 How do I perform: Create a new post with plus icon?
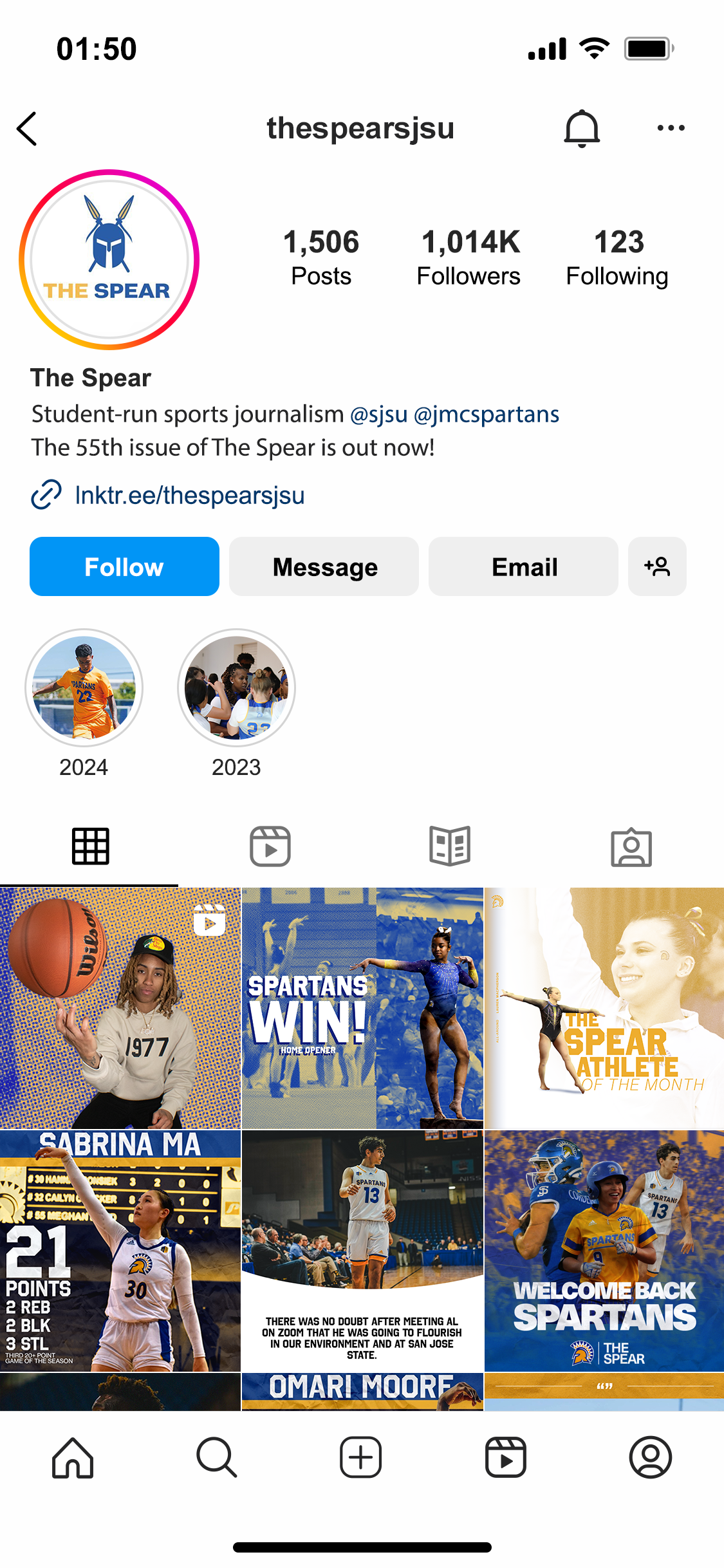[x=361, y=1457]
